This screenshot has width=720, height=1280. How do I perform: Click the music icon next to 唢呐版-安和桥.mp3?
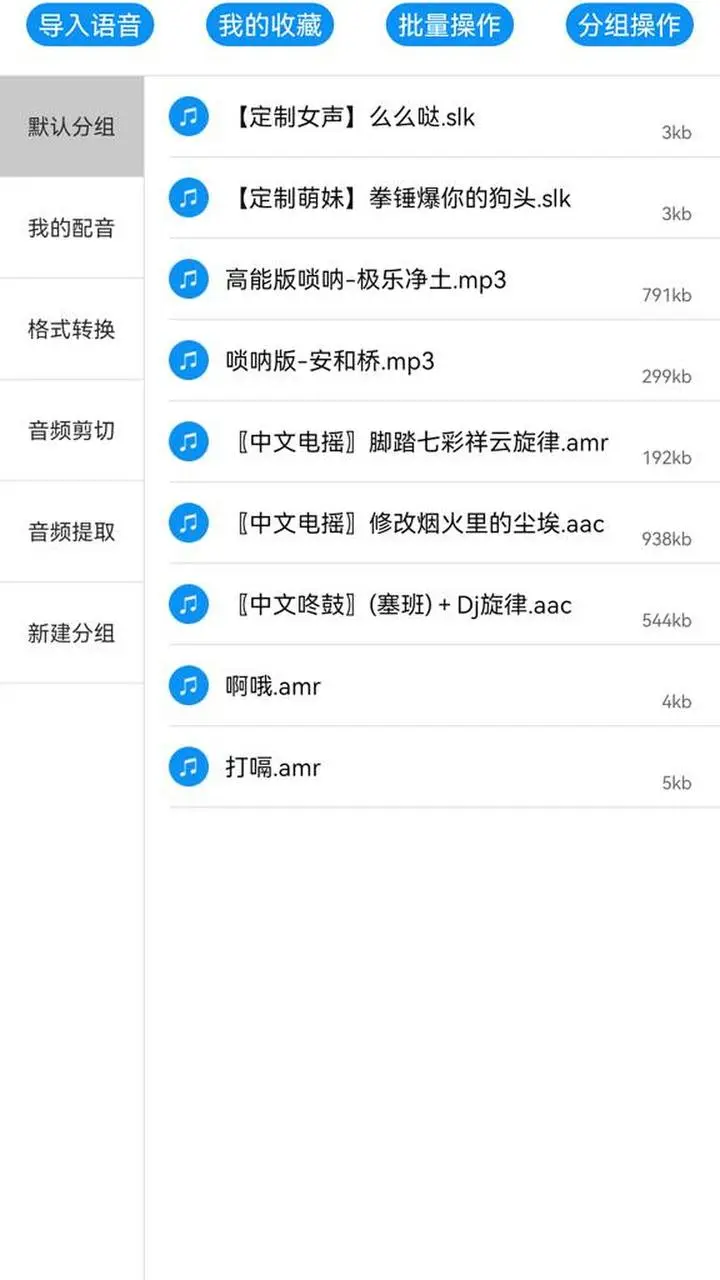coord(189,360)
